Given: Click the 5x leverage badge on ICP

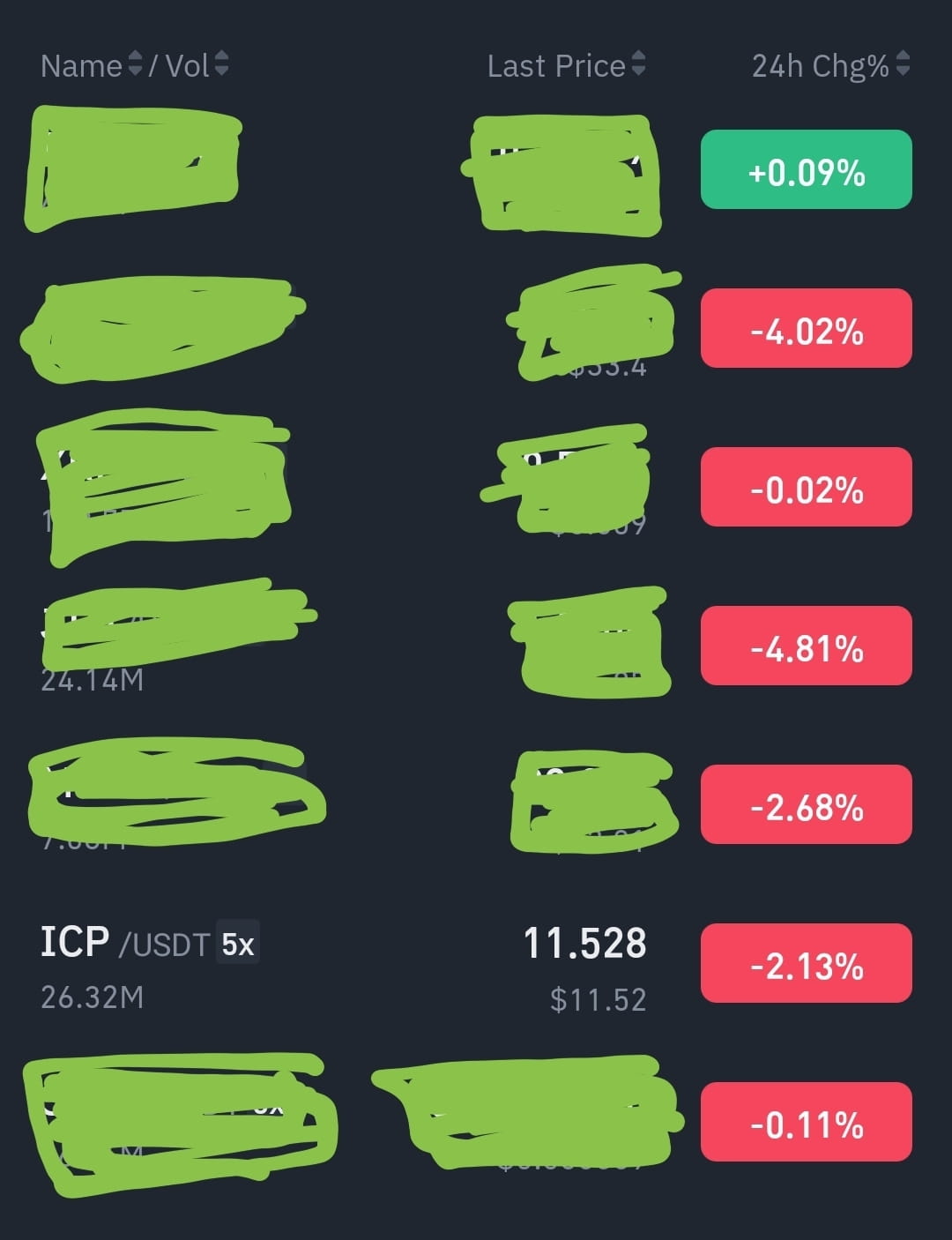Looking at the screenshot, I should point(236,943).
